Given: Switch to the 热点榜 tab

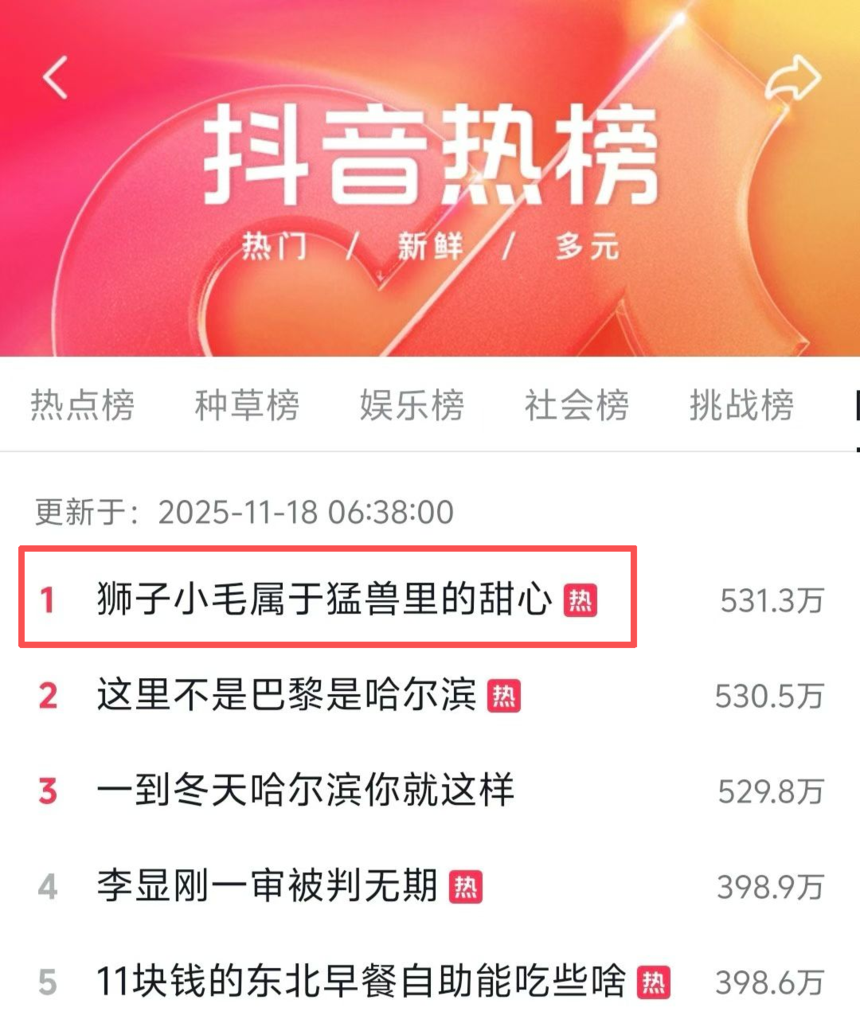Looking at the screenshot, I should pyautogui.click(x=82, y=405).
